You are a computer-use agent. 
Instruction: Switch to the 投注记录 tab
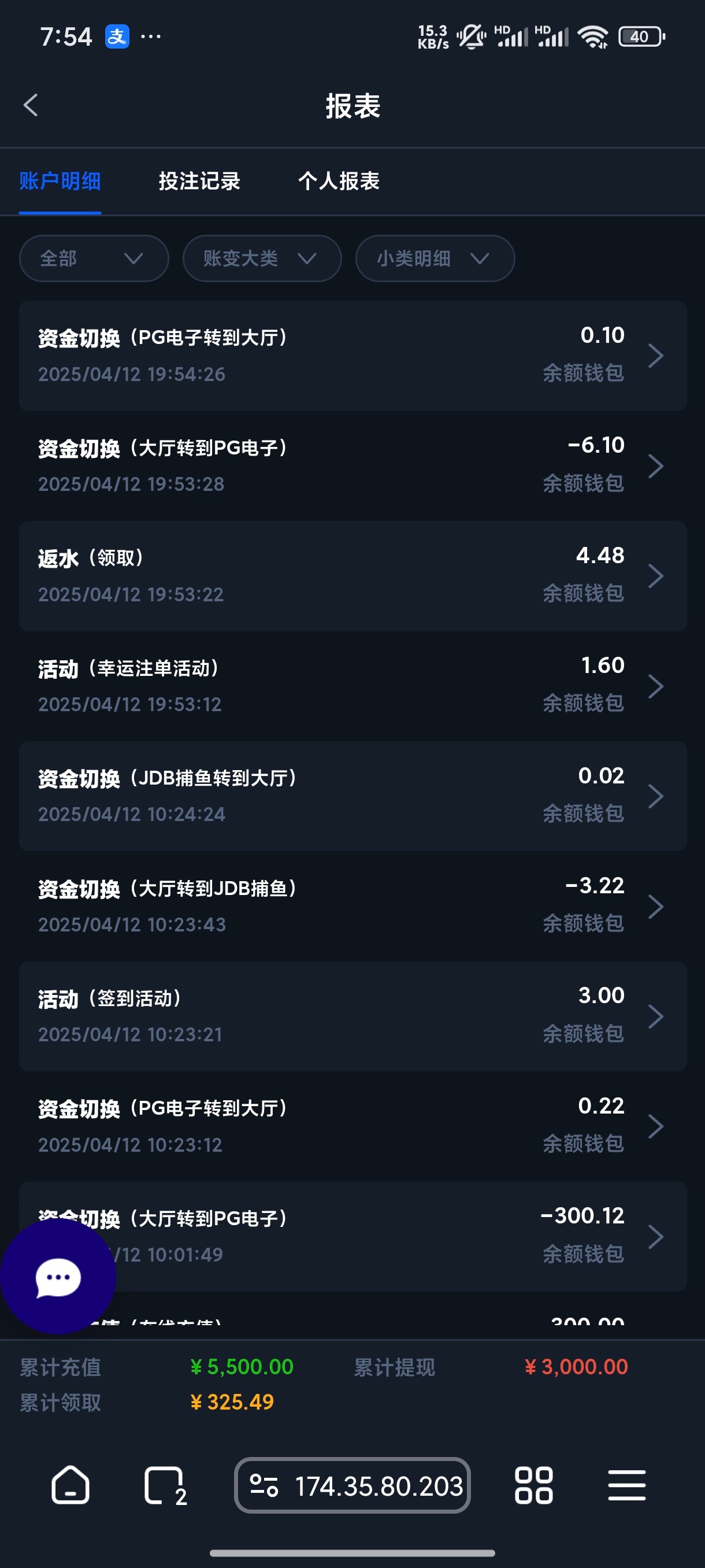pos(199,181)
